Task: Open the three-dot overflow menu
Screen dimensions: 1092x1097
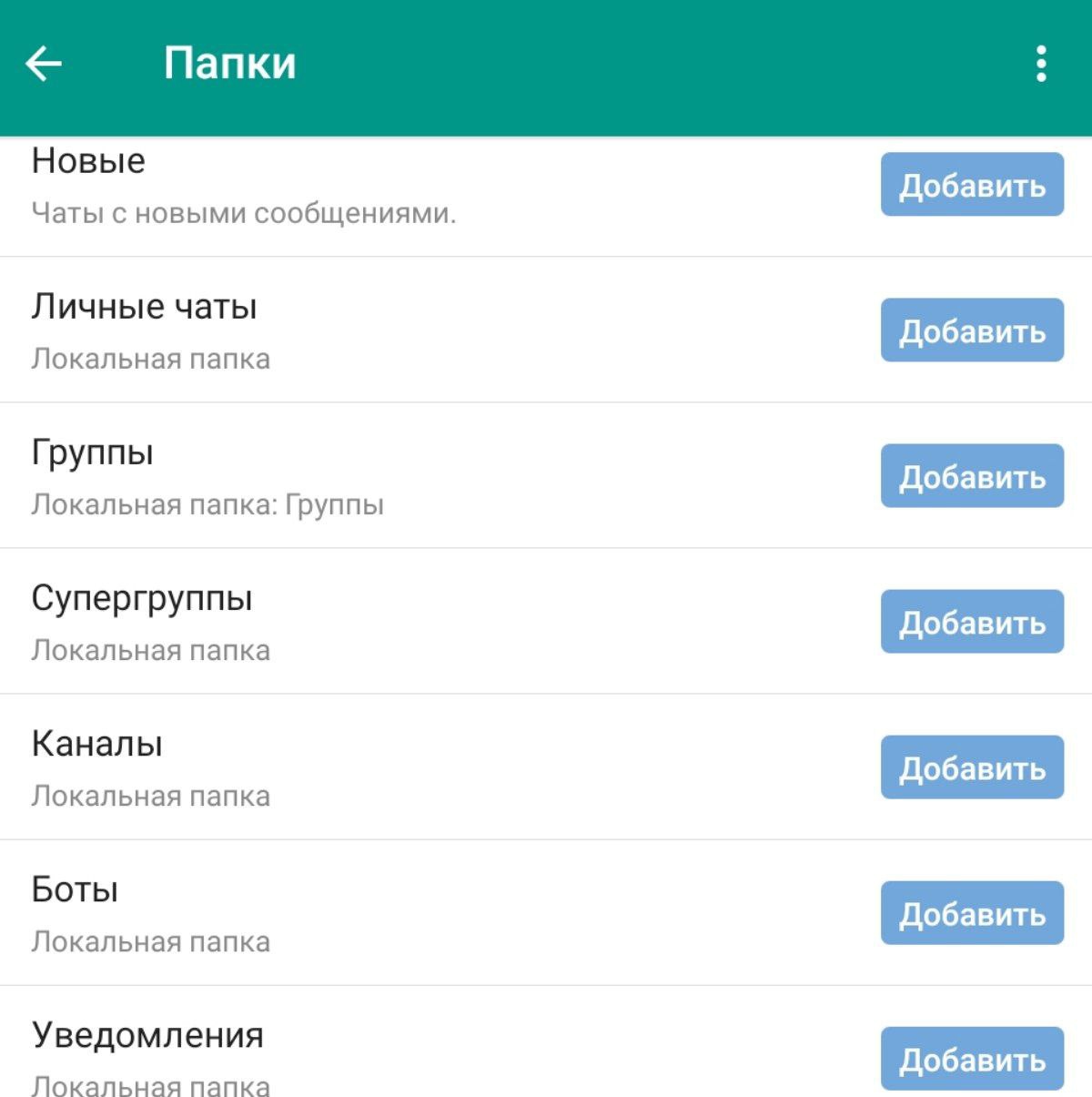Action: (x=1041, y=64)
